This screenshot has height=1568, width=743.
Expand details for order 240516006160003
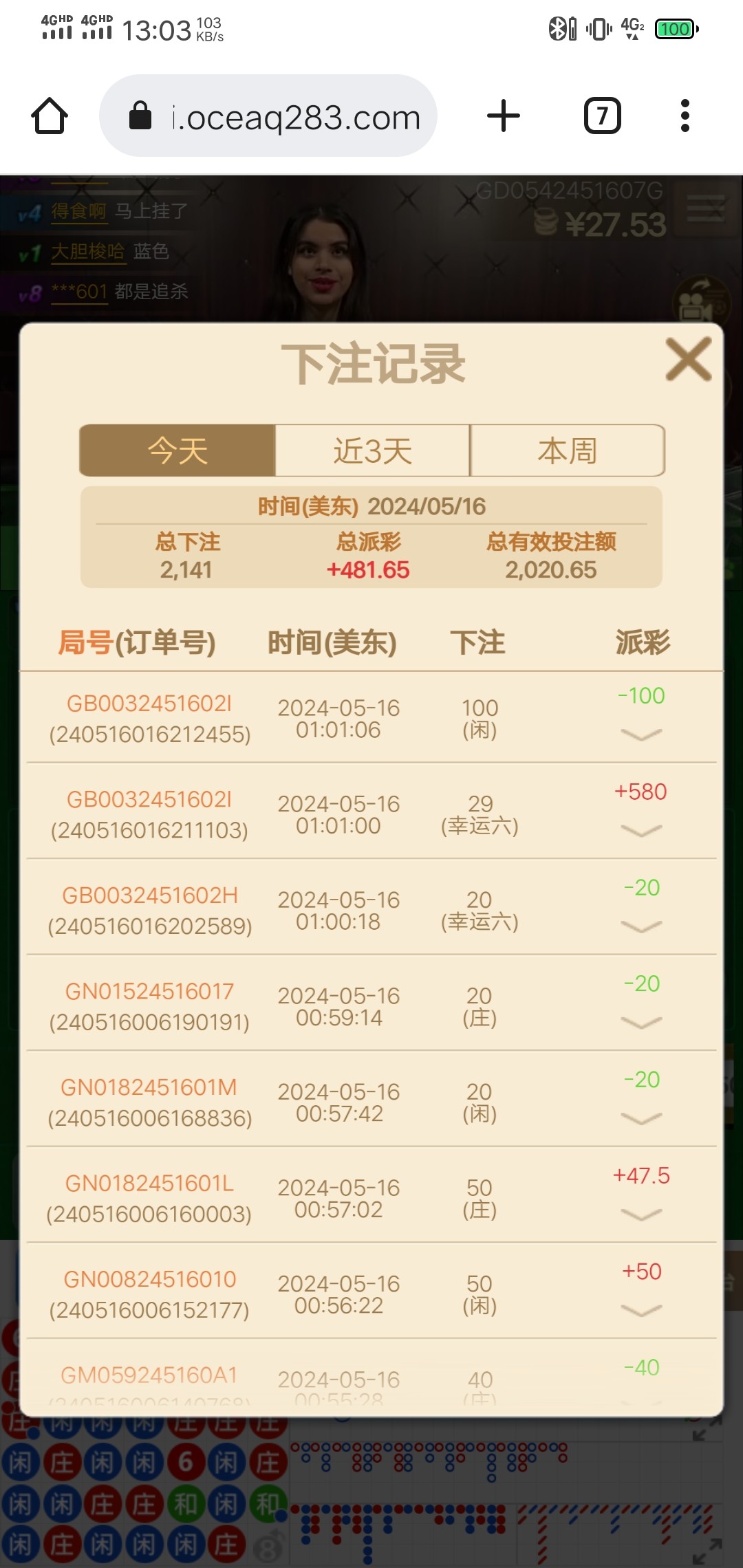point(640,1215)
